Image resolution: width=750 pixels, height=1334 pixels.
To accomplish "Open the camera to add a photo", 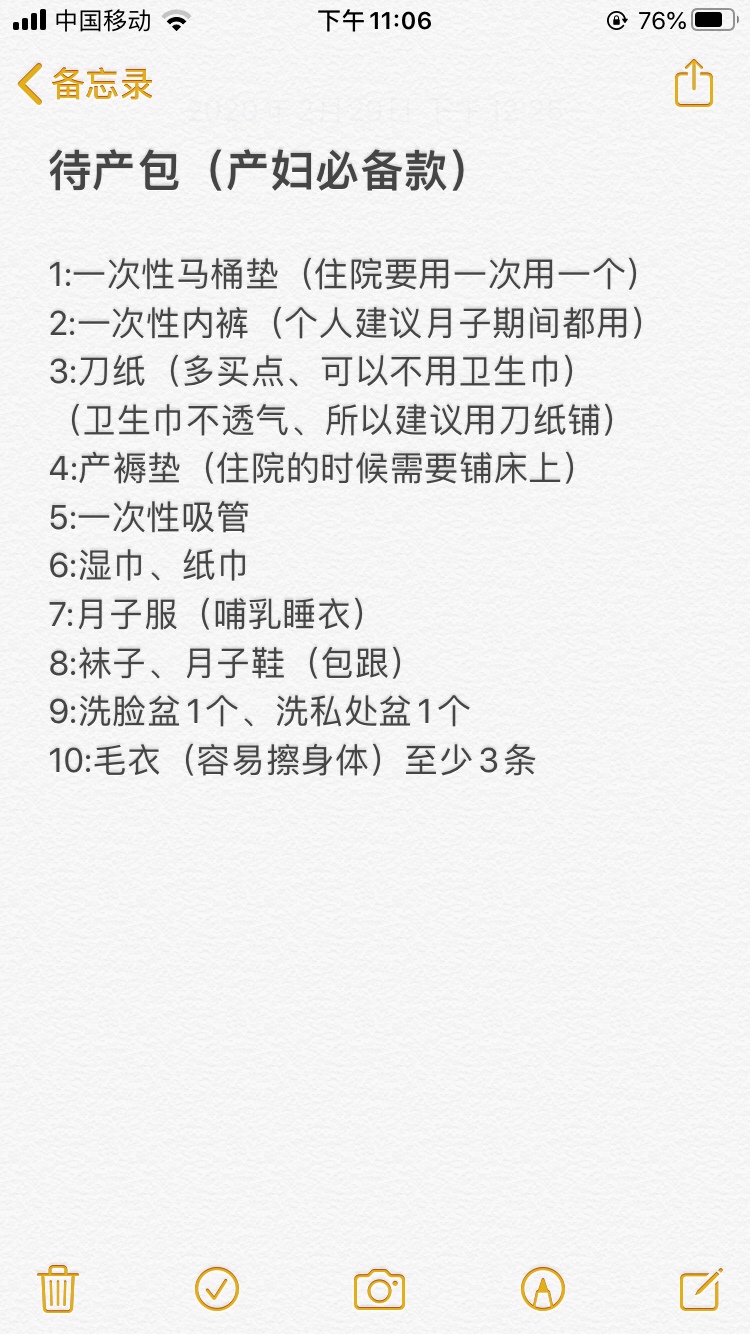I will pos(380,1289).
